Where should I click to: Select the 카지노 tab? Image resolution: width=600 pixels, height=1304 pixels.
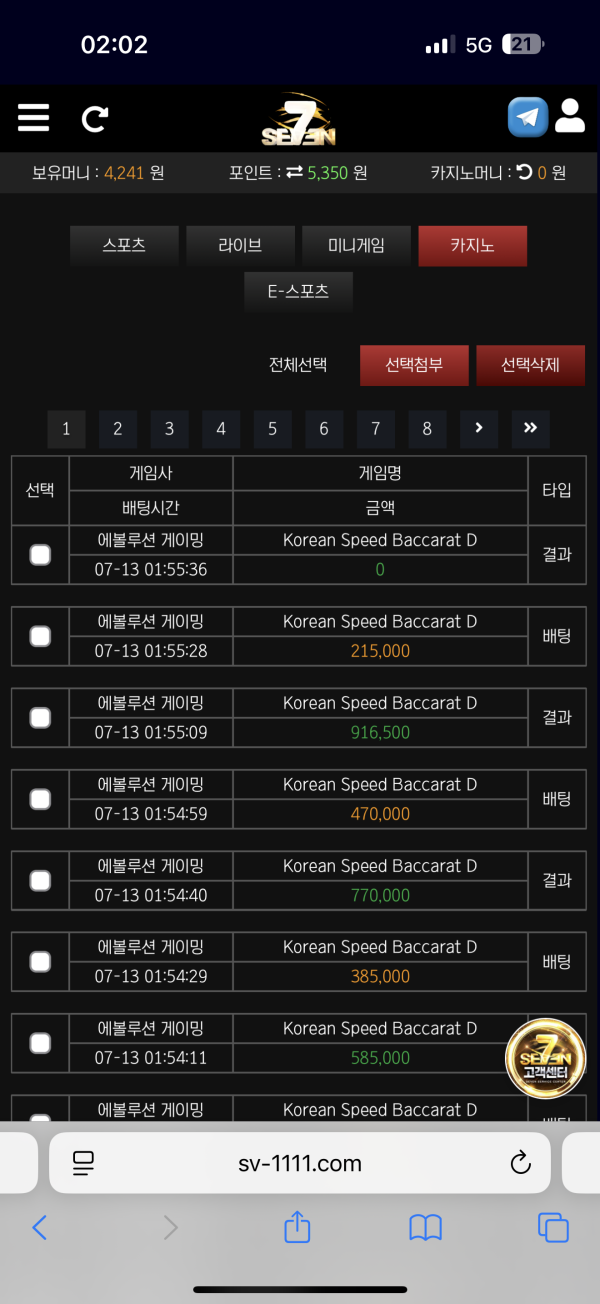[472, 246]
